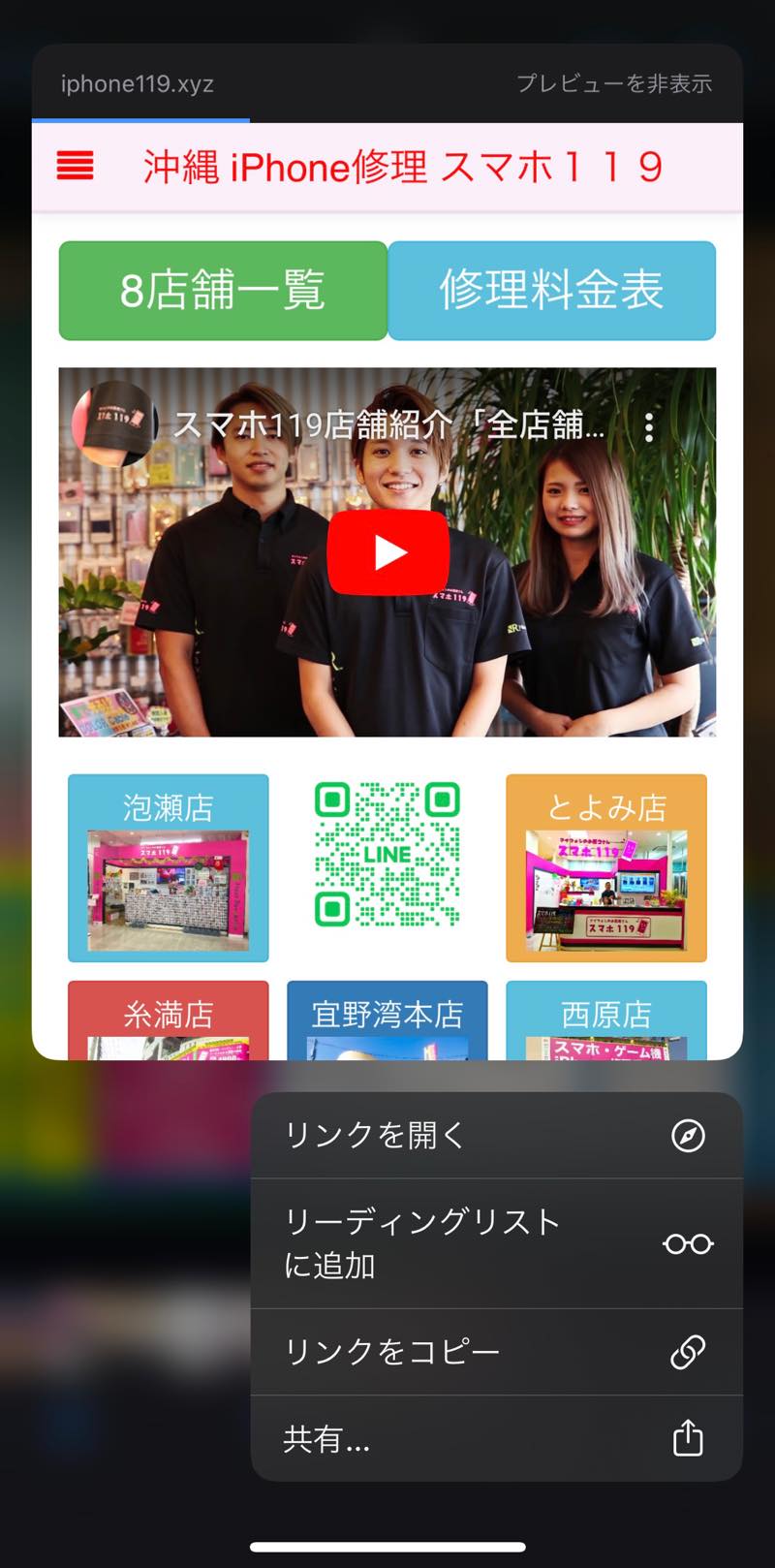Open the 共有… share option

click(496, 1438)
